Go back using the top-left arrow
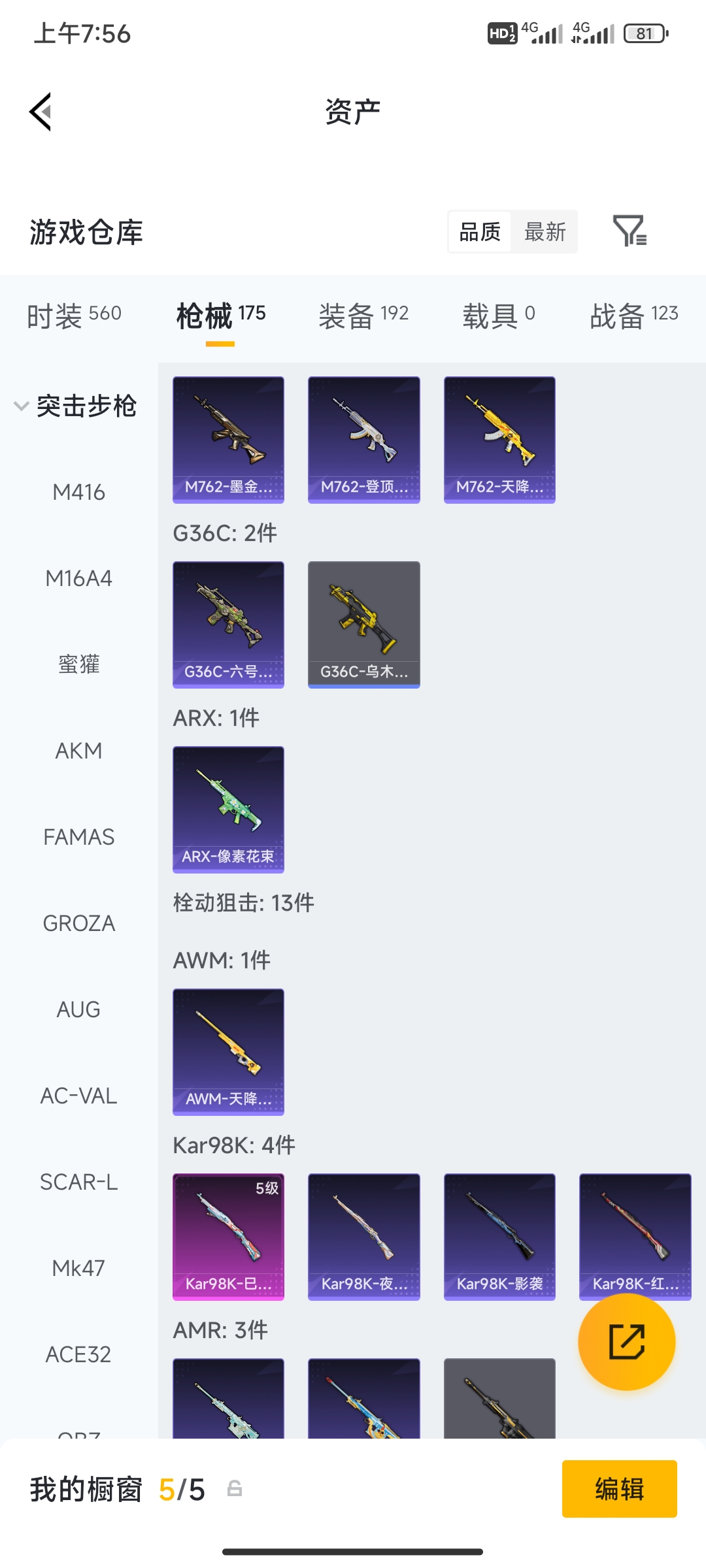Image resolution: width=706 pixels, height=1568 pixels. coord(41,112)
